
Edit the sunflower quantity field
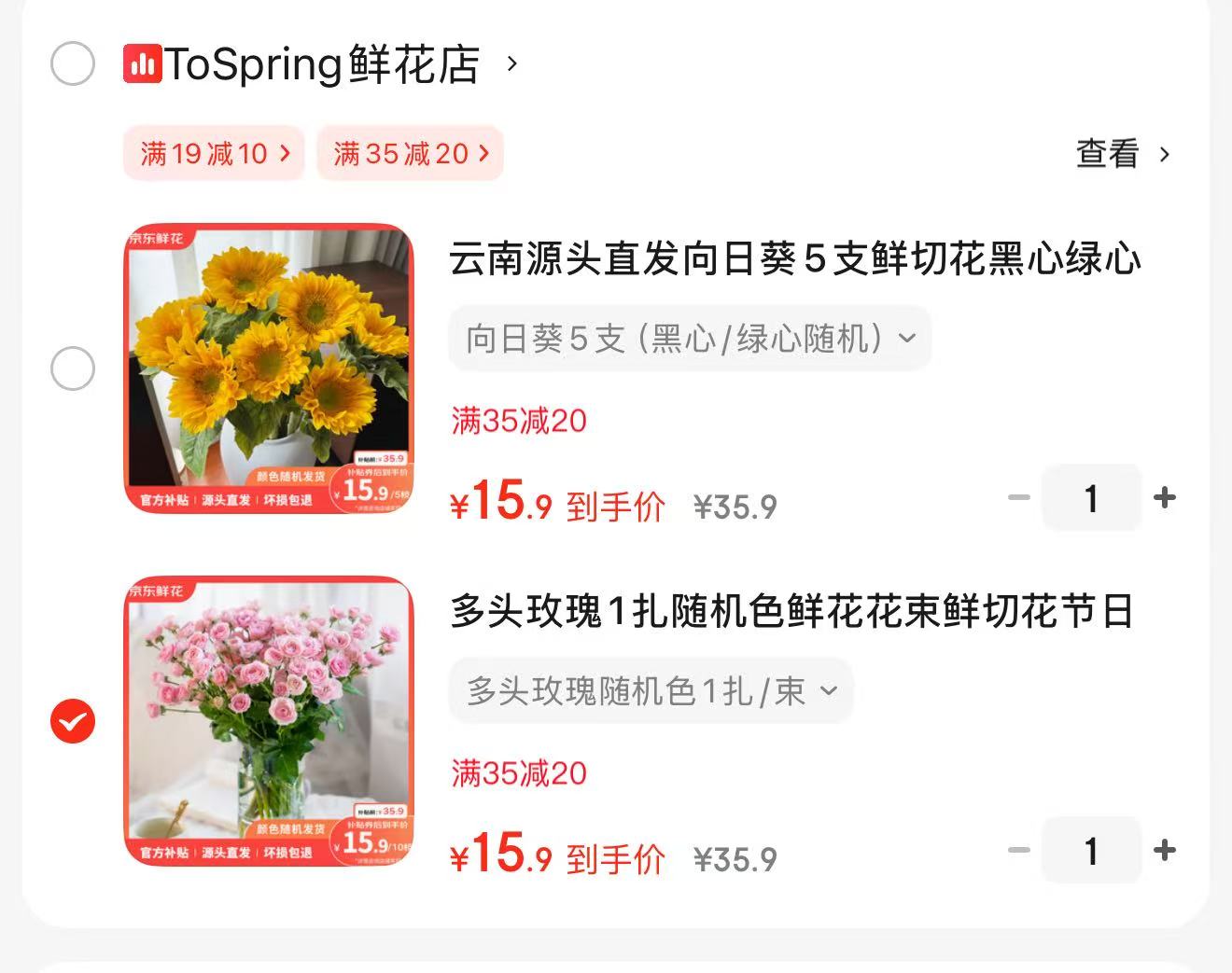tap(1091, 497)
